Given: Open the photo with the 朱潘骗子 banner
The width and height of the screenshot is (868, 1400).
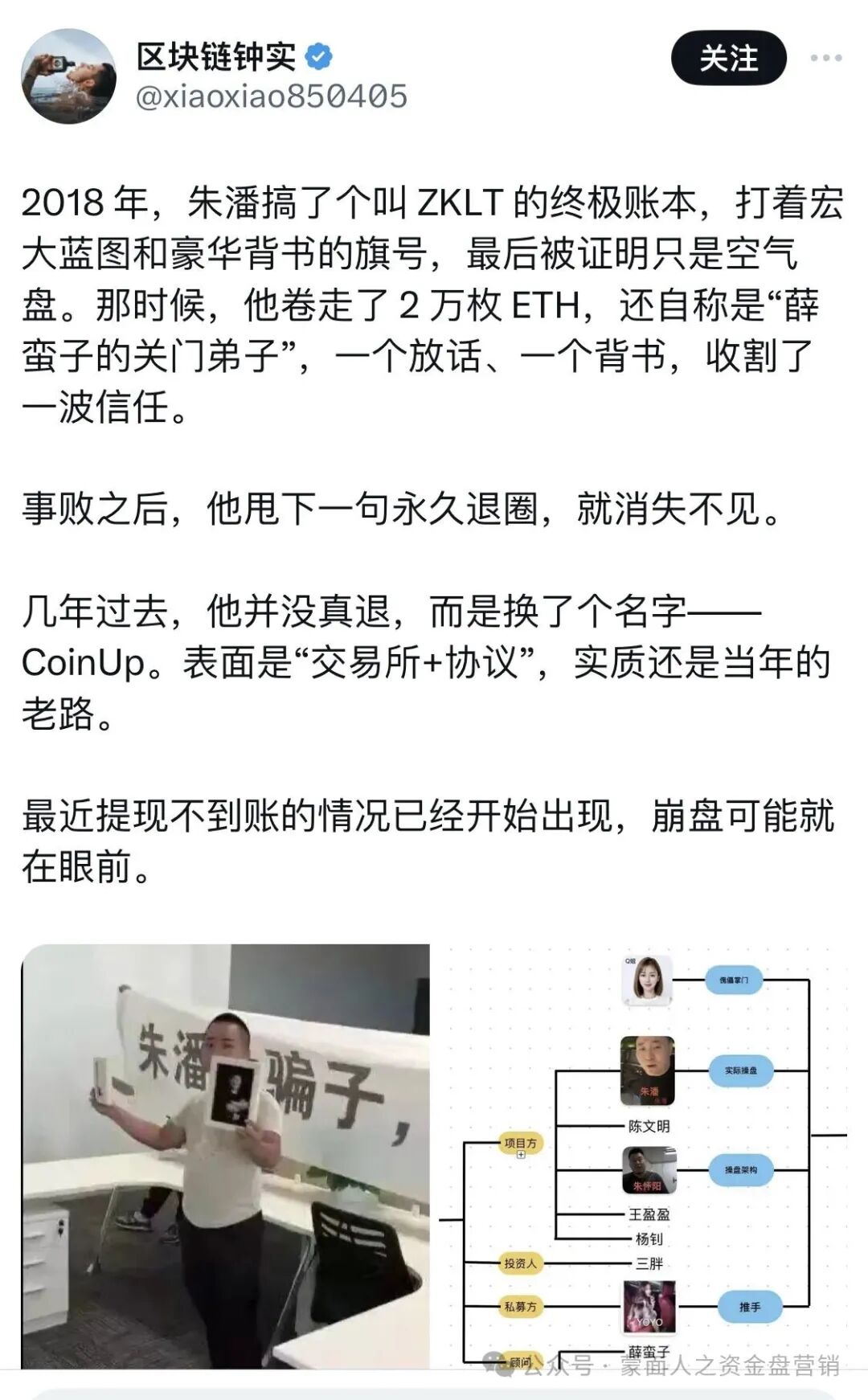Looking at the screenshot, I should (x=226, y=1156).
